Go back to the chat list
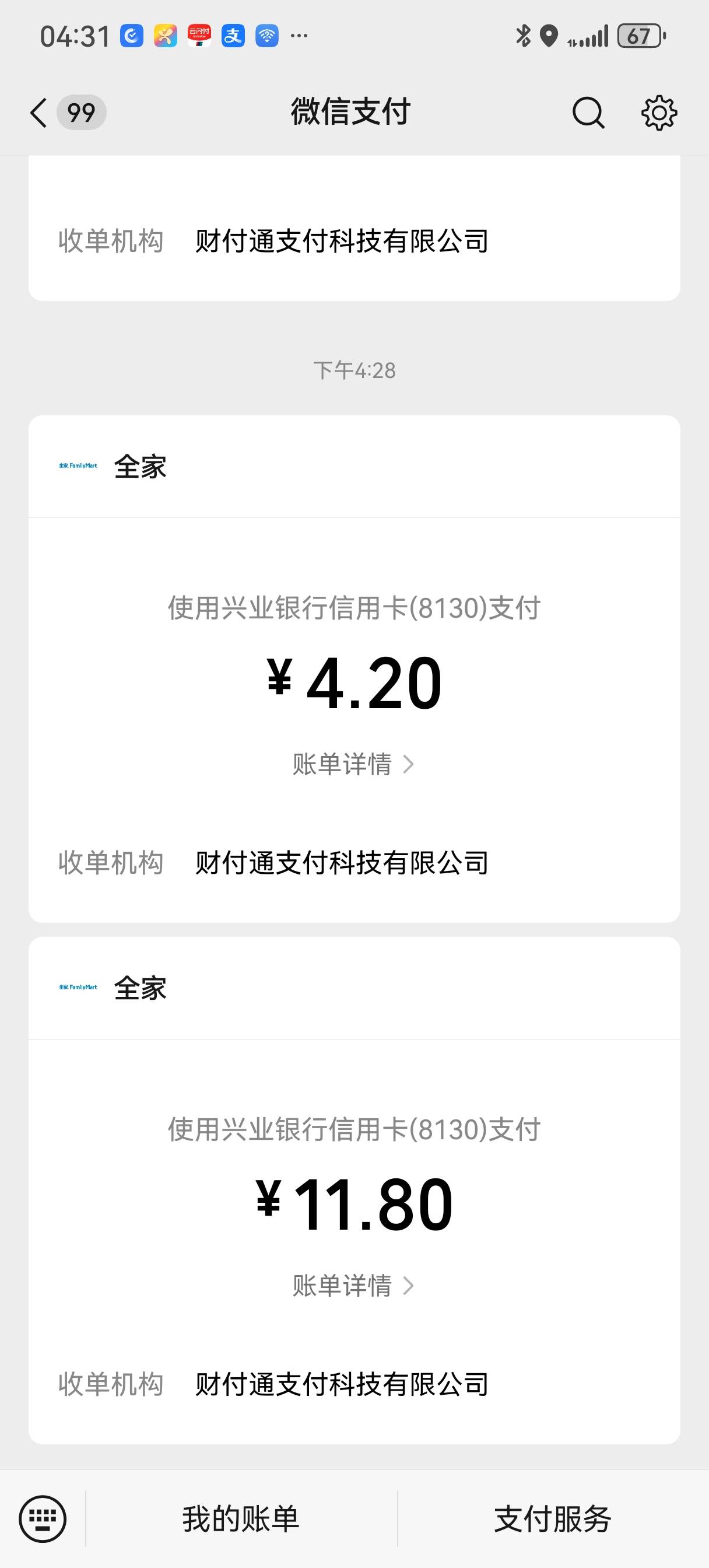Screen dimensions: 709x1568 (39, 113)
